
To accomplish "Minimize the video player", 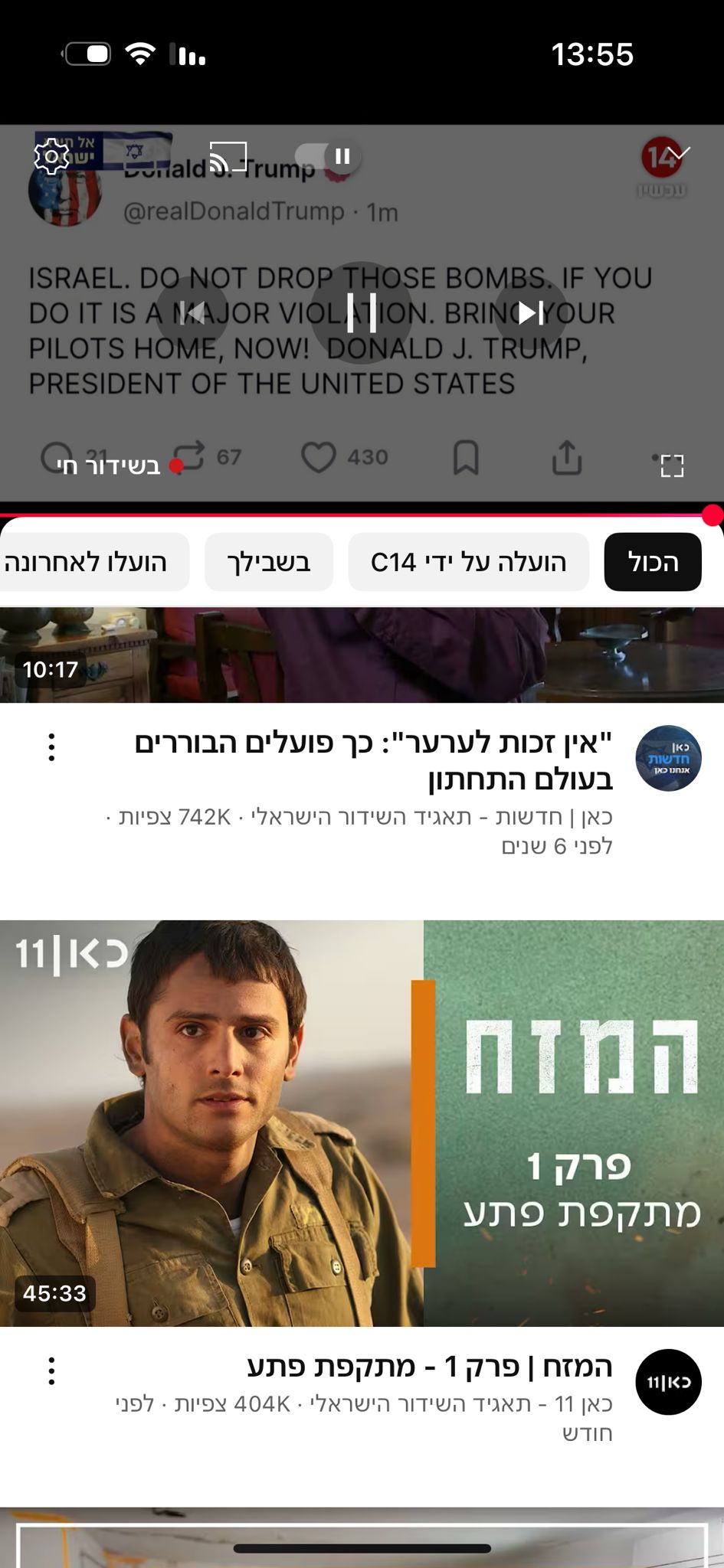I will [x=679, y=153].
